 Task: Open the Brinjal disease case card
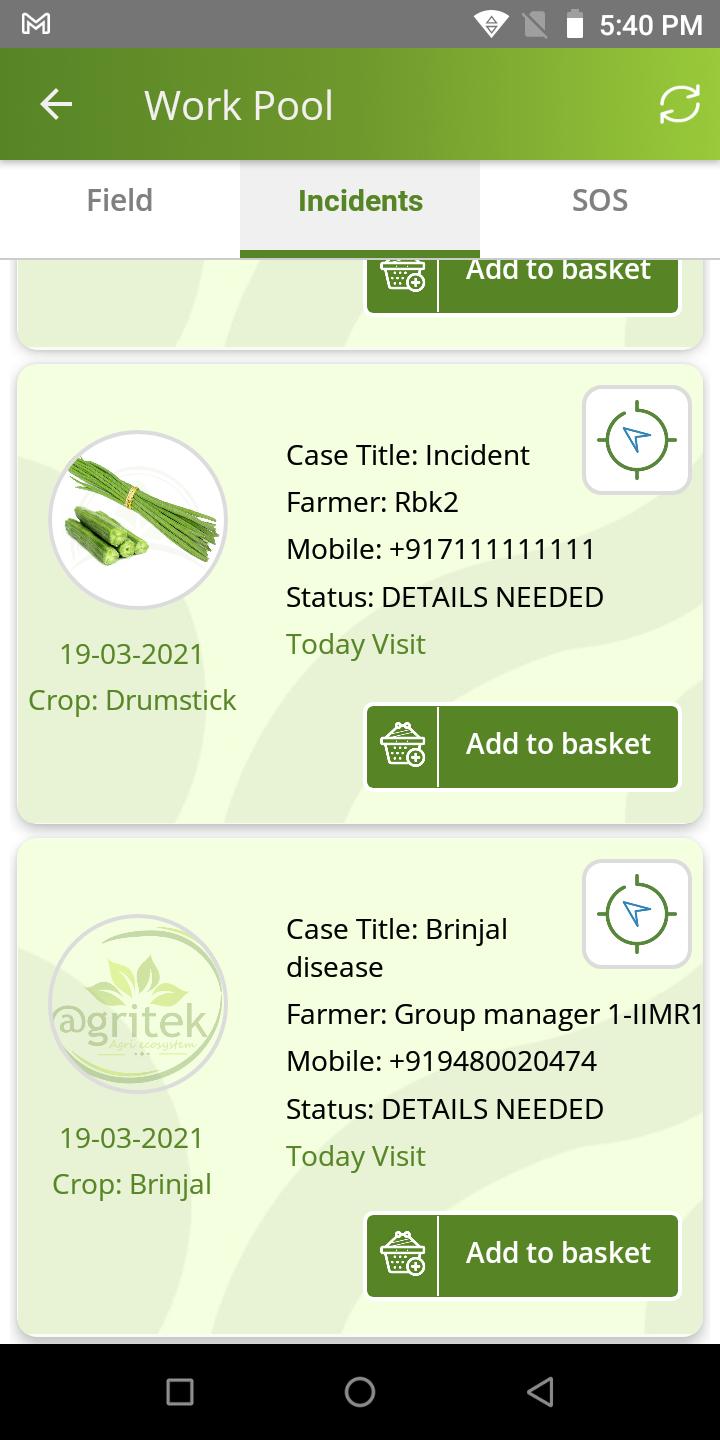coord(360,1087)
